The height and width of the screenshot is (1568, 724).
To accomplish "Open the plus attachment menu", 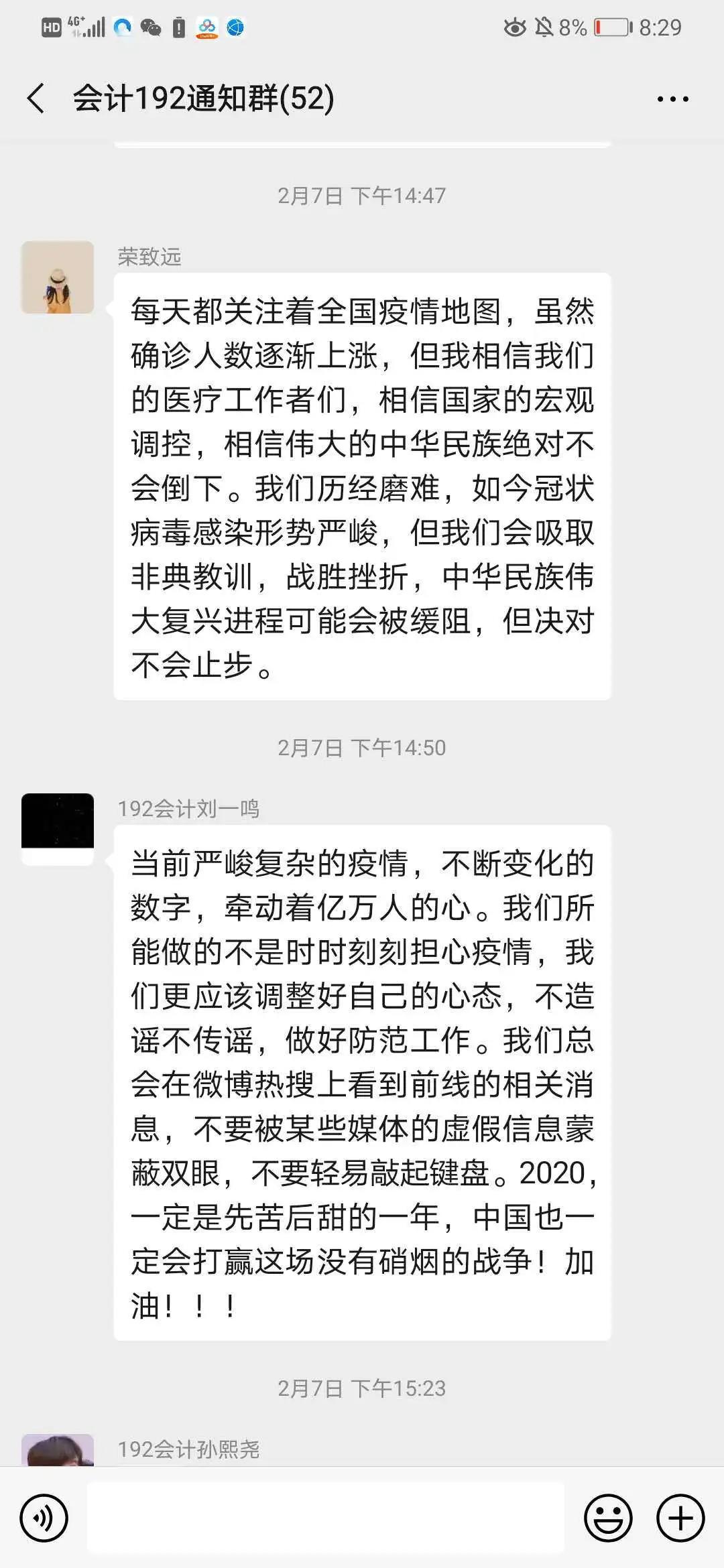I will (680, 1518).
